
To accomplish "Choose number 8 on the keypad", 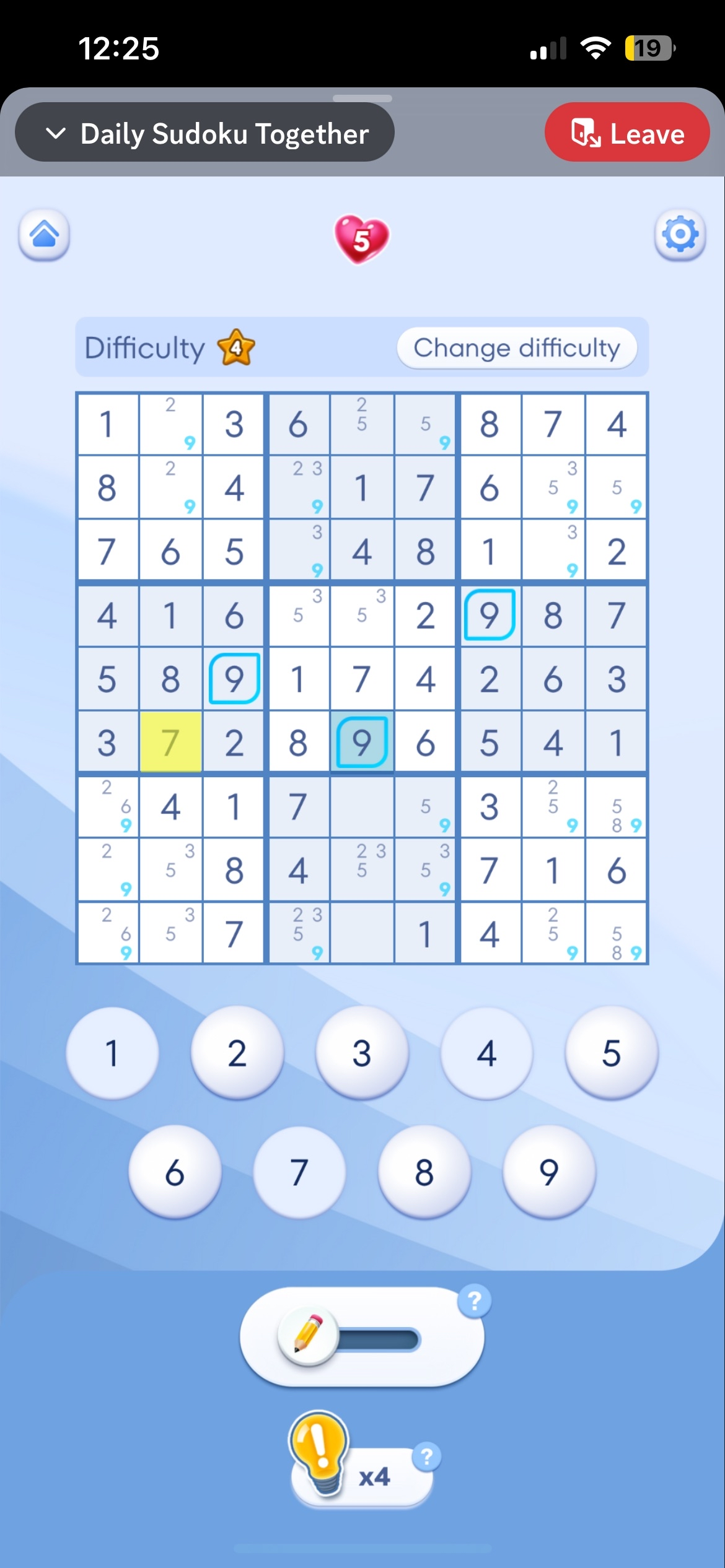I will [x=424, y=1172].
